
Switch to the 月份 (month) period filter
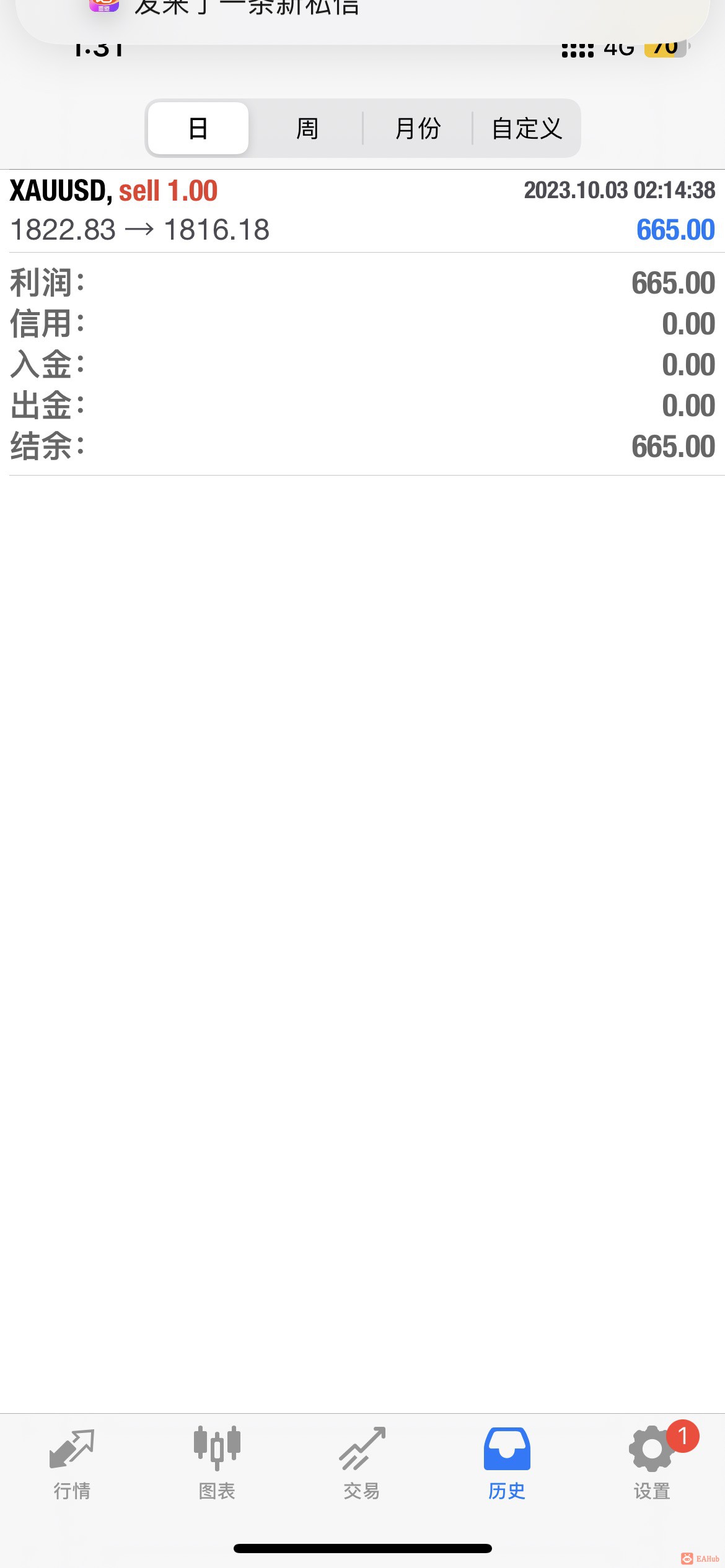tap(418, 128)
